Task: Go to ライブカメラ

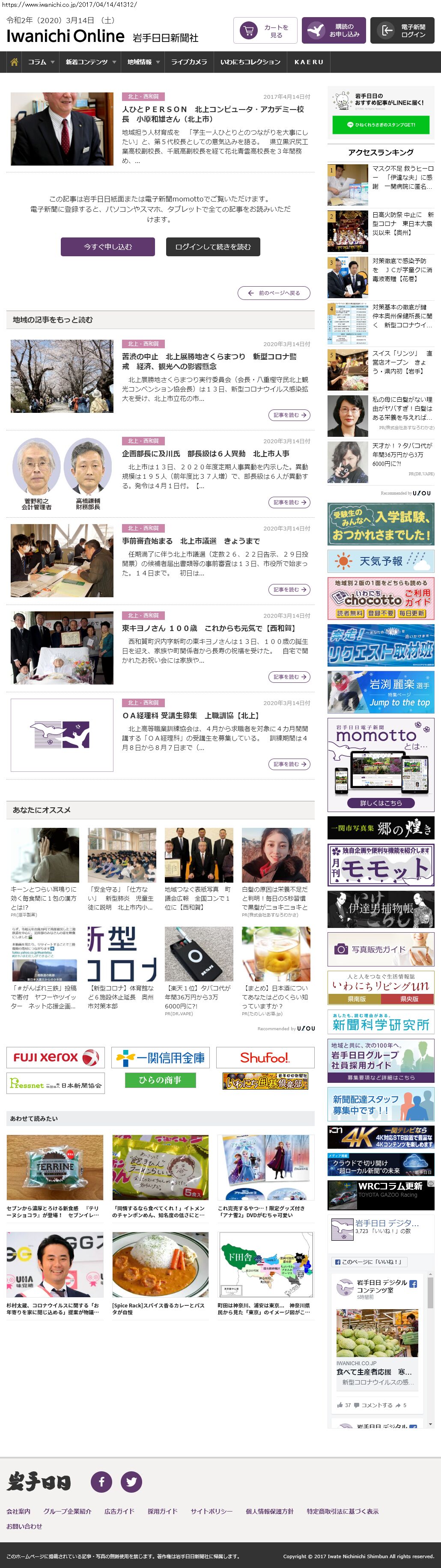Action: click(189, 62)
